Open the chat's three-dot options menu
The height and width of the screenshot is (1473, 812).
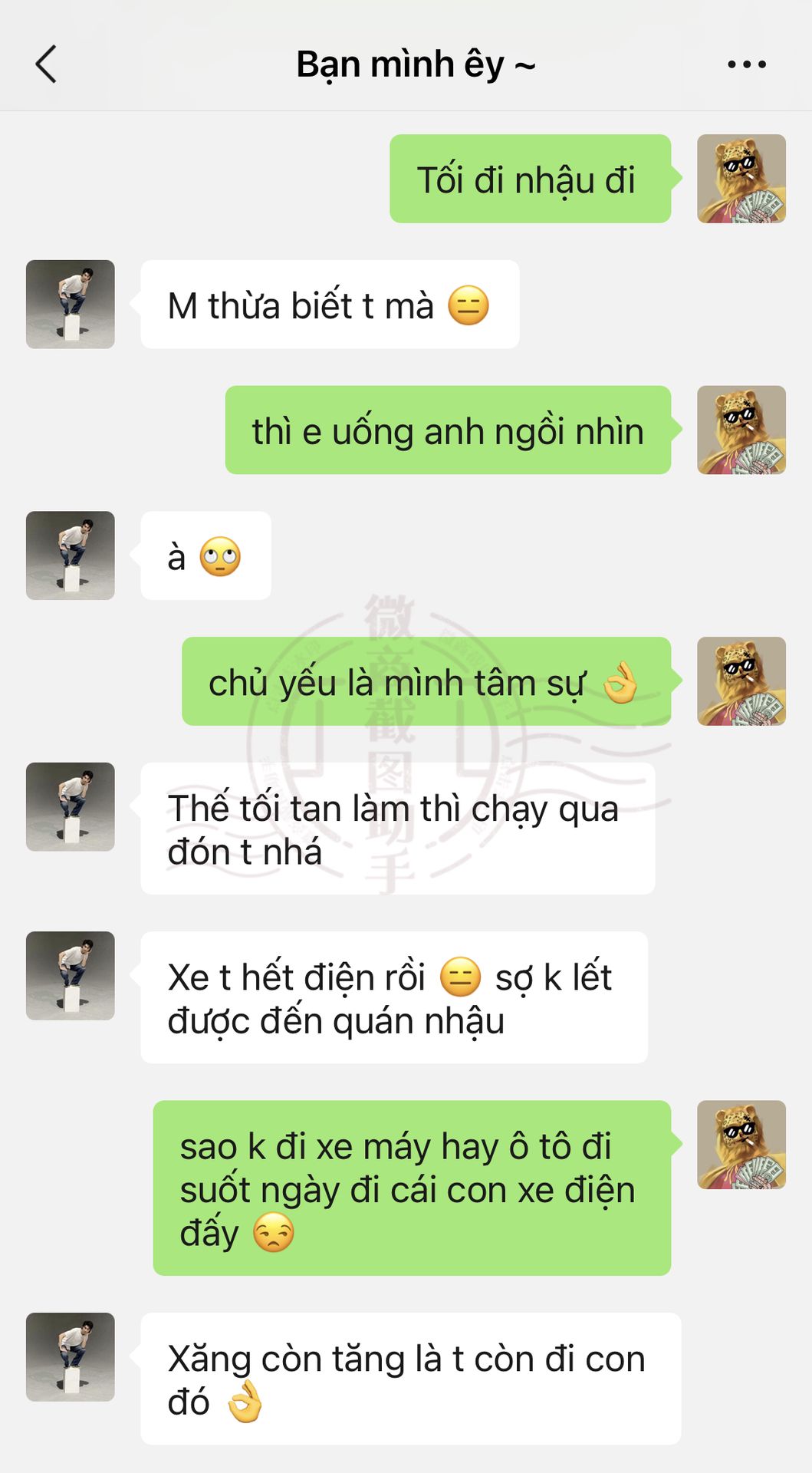coord(746,64)
